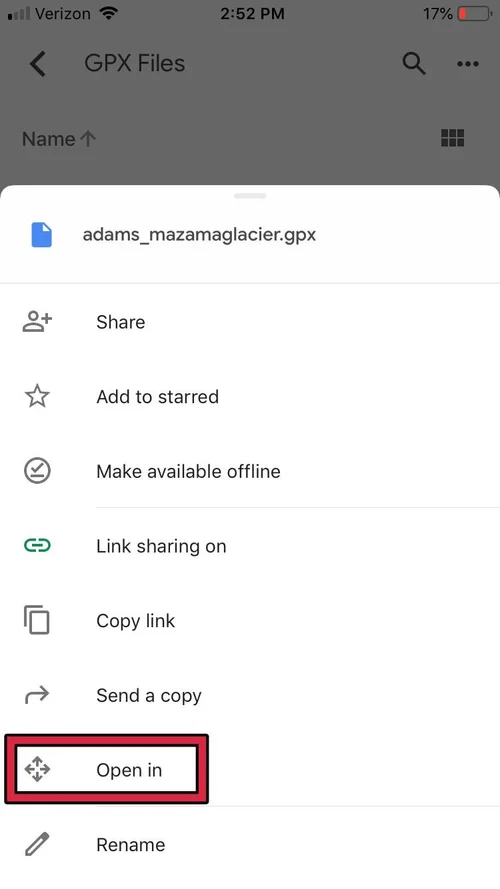
Task: Choose Make available offline
Action: coord(250,471)
